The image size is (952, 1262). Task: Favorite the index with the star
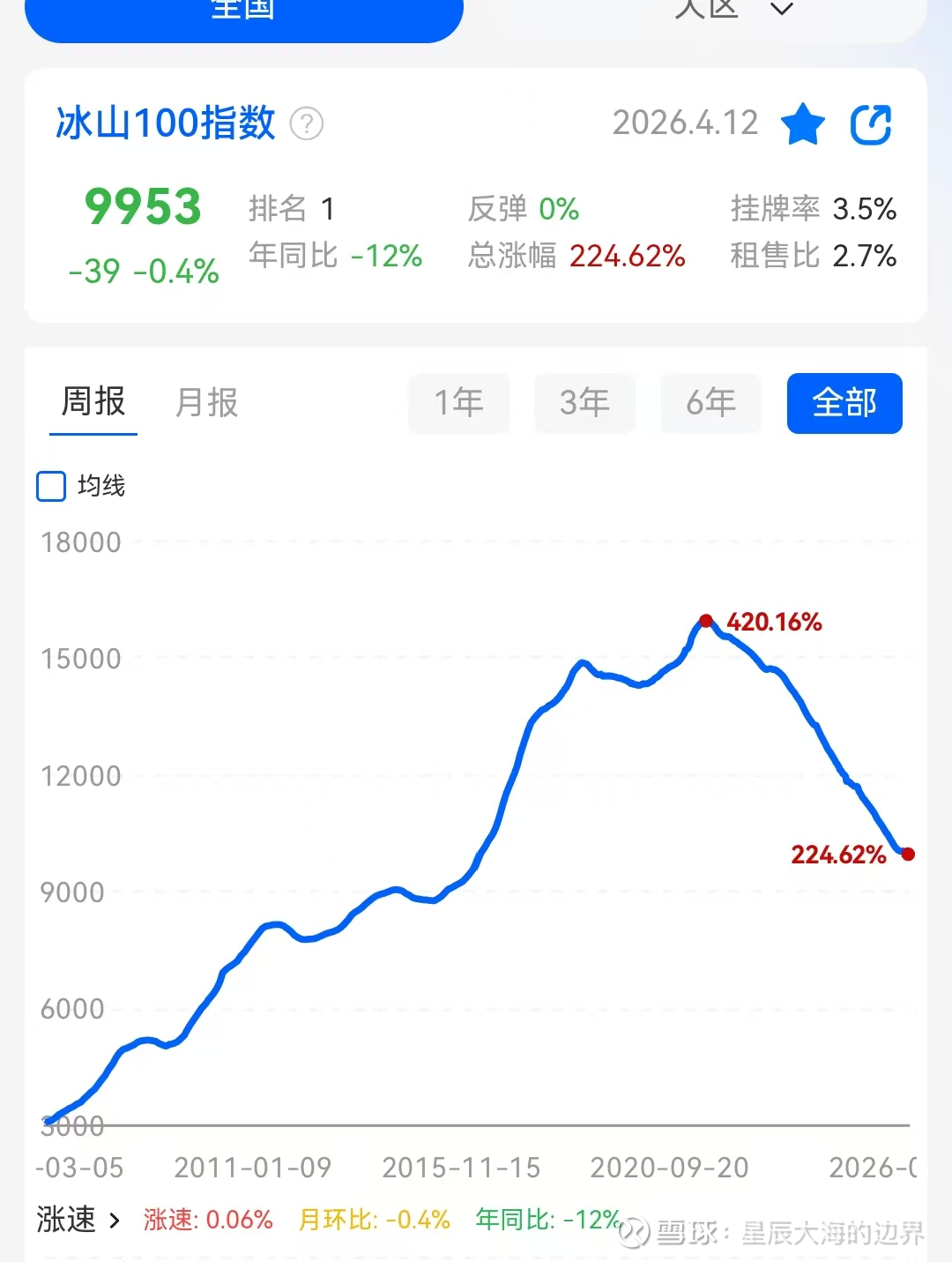coord(803,123)
